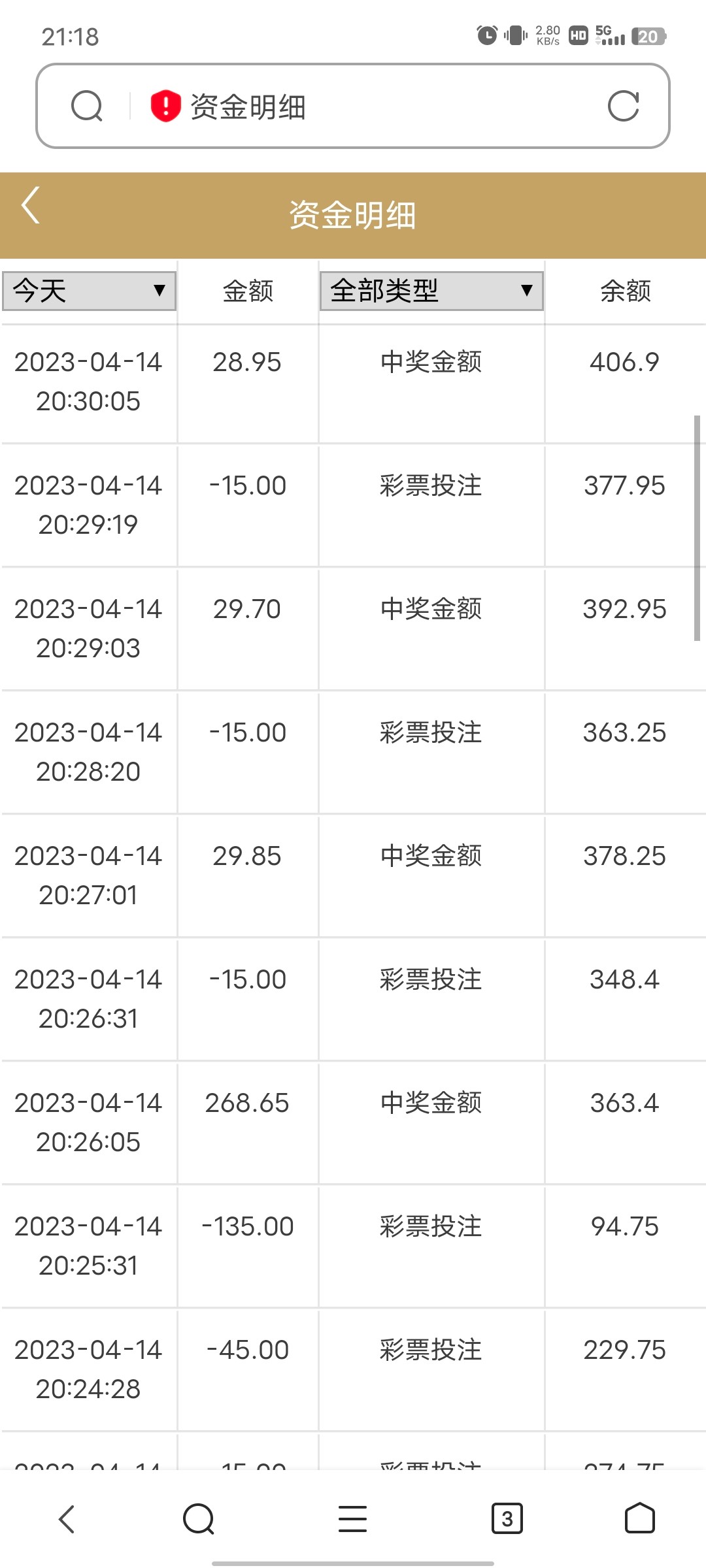Navigate back with the browser bottom arrow
The width and height of the screenshot is (706, 1568).
tap(67, 1518)
